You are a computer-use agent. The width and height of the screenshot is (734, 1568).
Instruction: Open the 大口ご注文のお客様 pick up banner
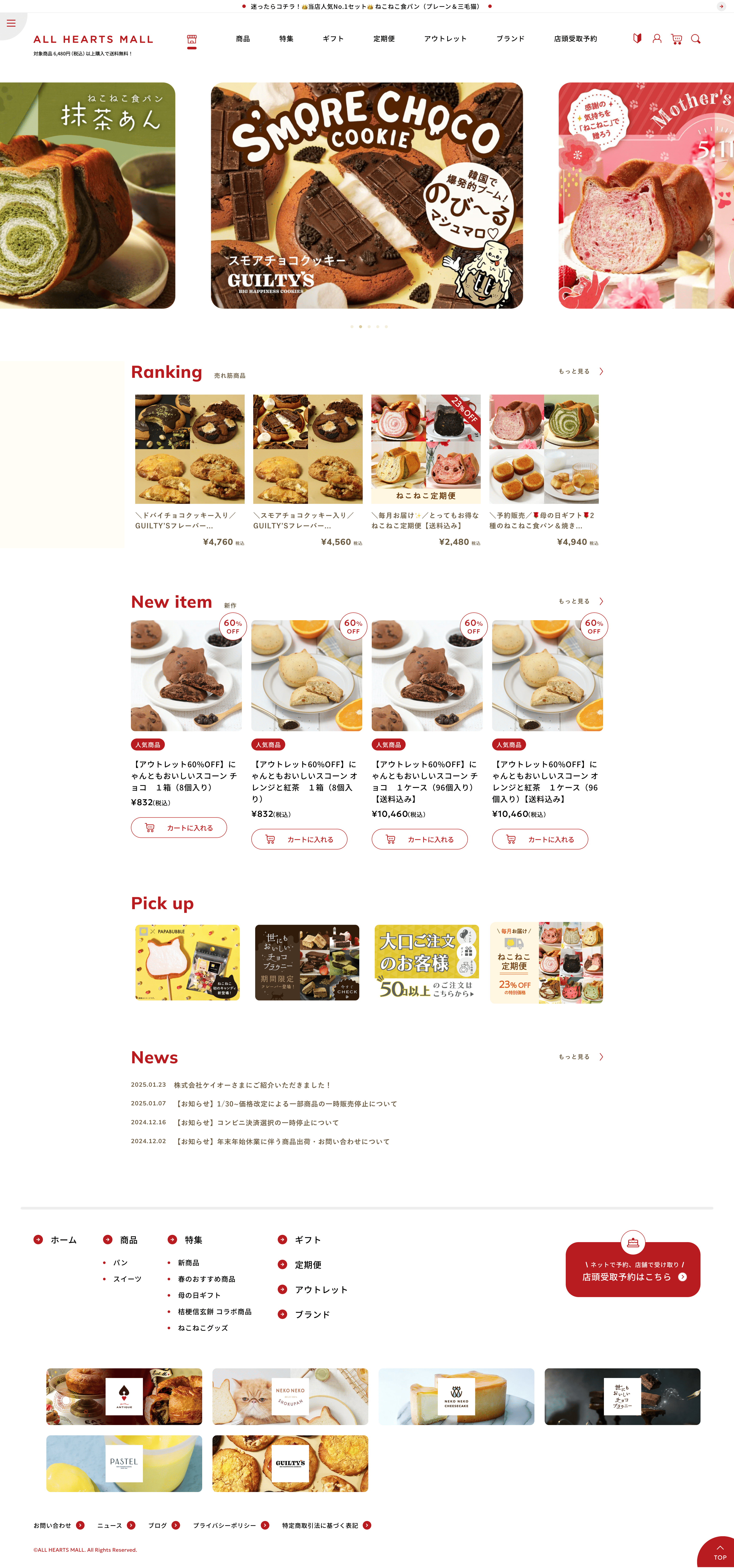click(x=427, y=962)
